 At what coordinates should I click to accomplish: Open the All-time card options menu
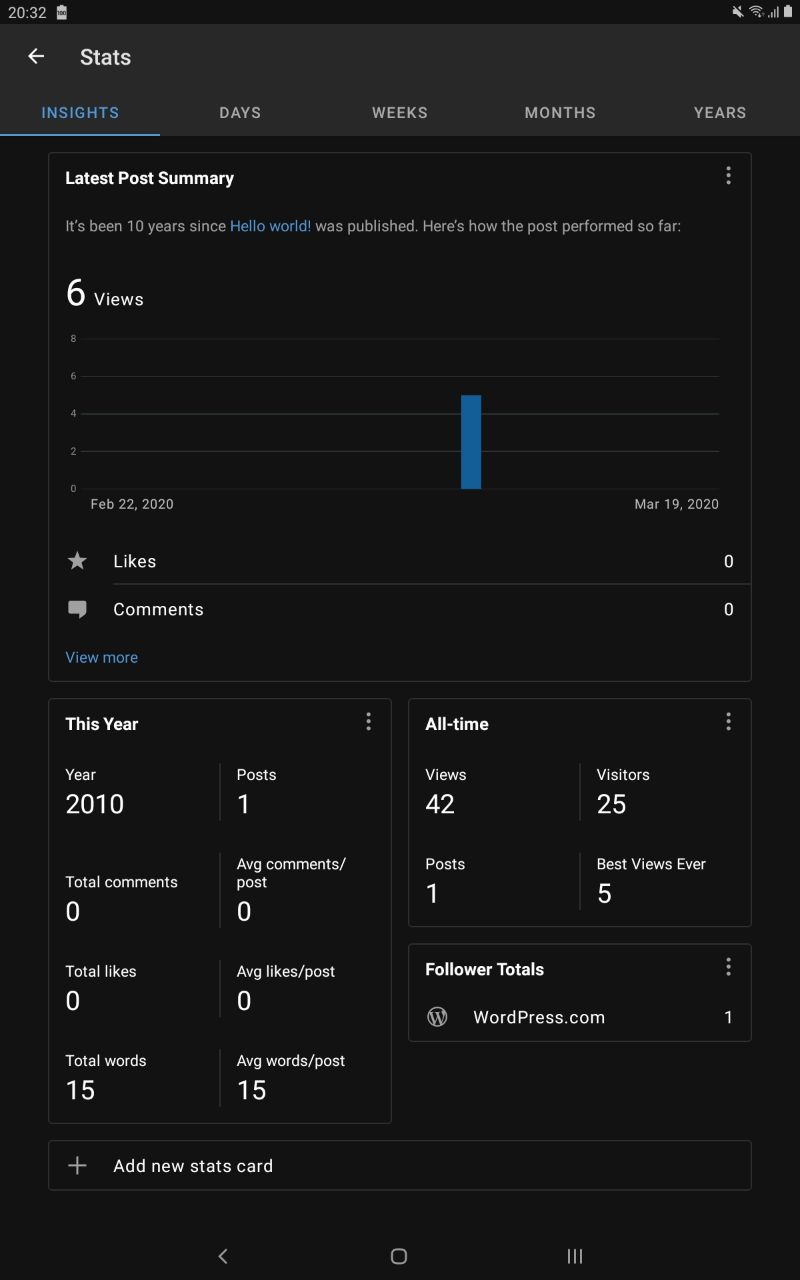click(x=728, y=722)
